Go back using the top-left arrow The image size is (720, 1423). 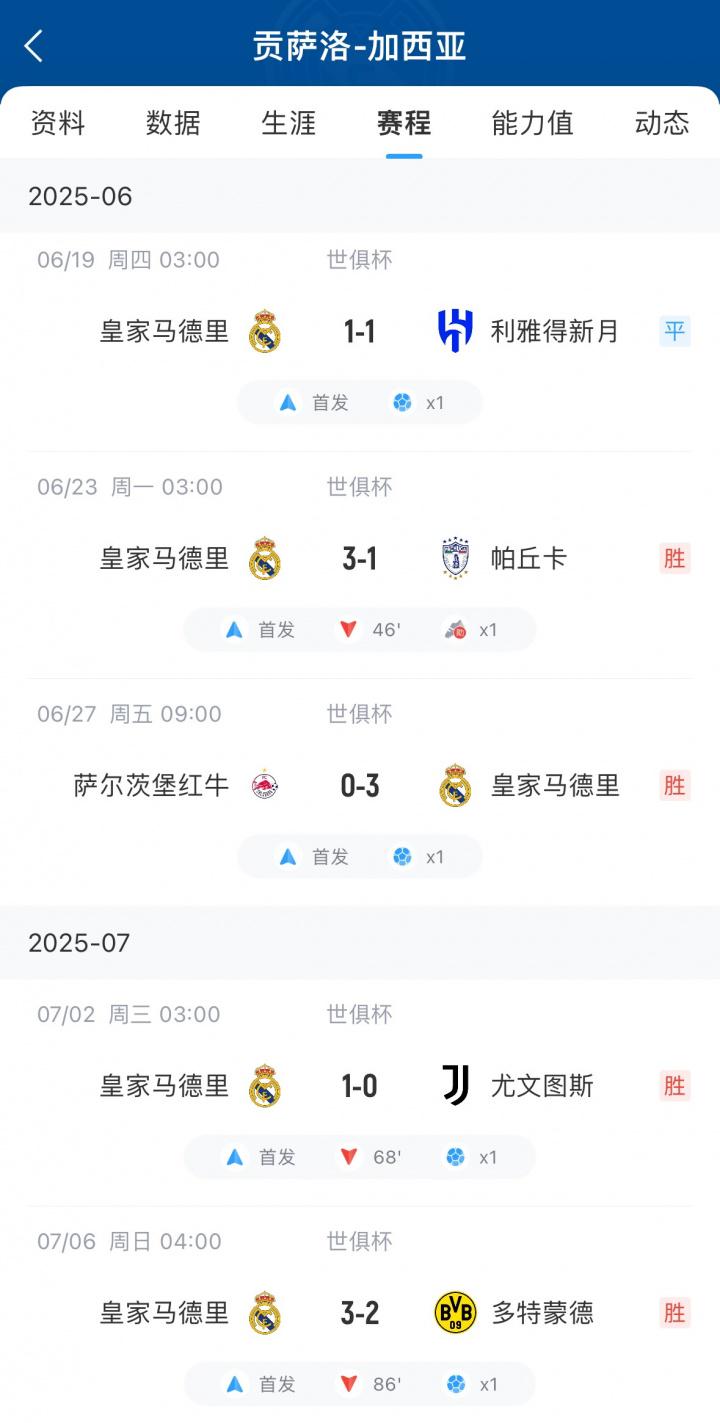pos(34,46)
